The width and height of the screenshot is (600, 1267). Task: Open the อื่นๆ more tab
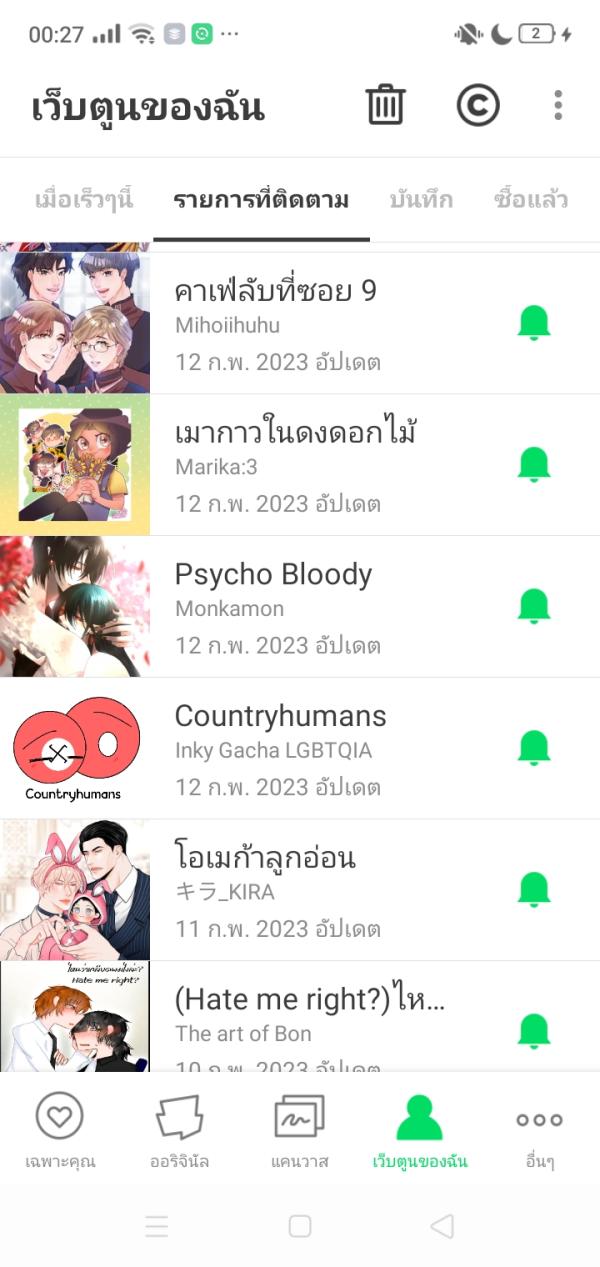[540, 1130]
